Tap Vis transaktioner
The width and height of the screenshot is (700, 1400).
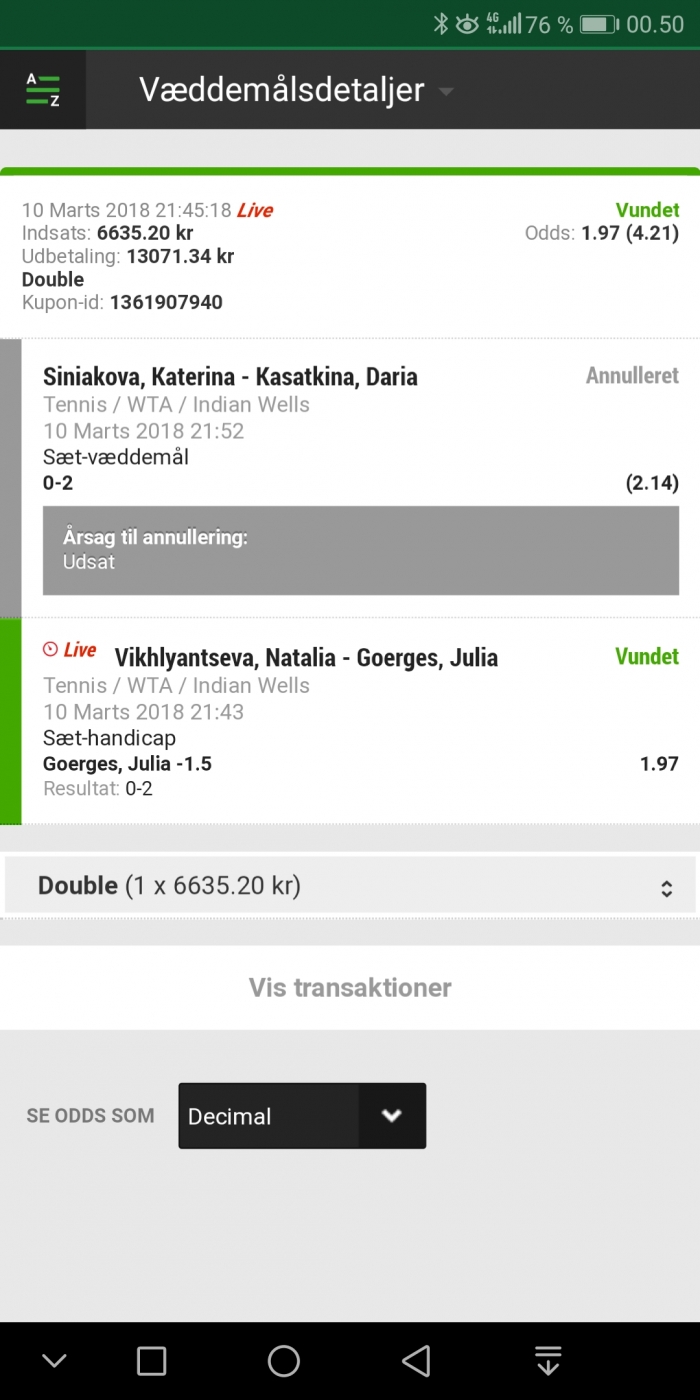(350, 988)
